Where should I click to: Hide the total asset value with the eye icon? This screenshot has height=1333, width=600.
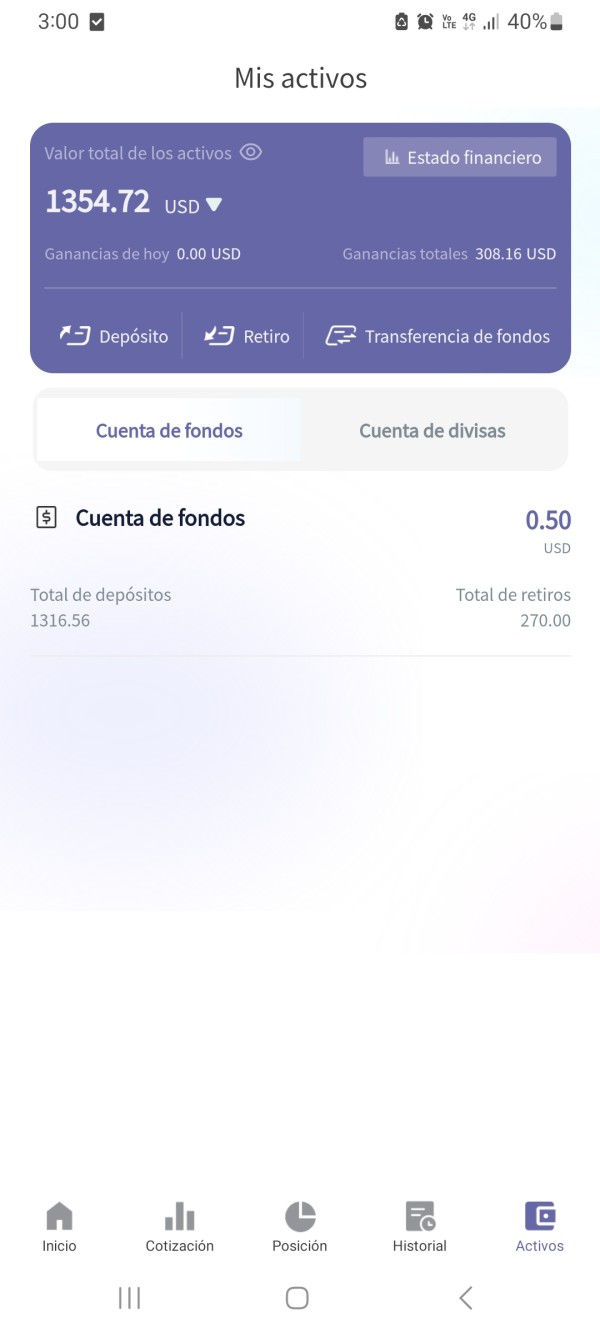[x=251, y=153]
